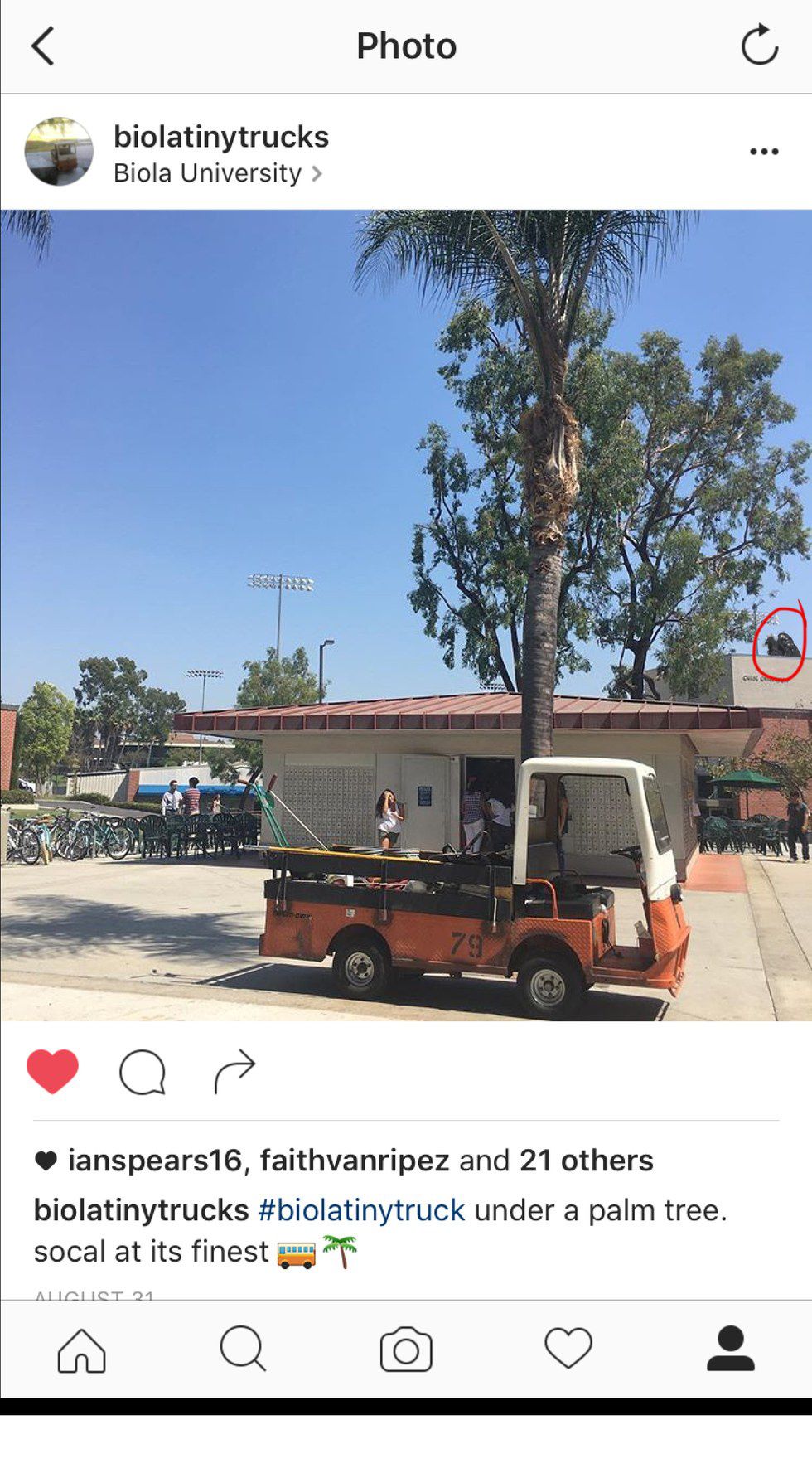The height and width of the screenshot is (1478, 812).
Task: Comment on this post
Action: point(143,1072)
